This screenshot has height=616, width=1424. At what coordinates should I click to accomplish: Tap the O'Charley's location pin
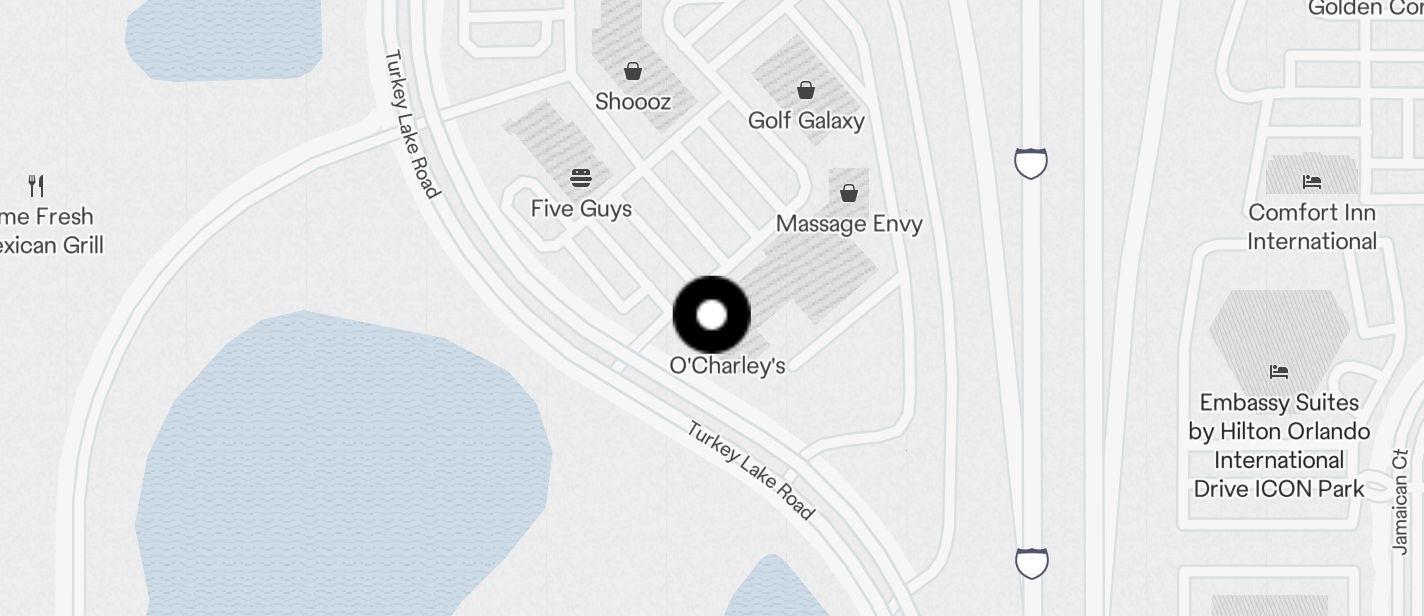click(x=711, y=315)
